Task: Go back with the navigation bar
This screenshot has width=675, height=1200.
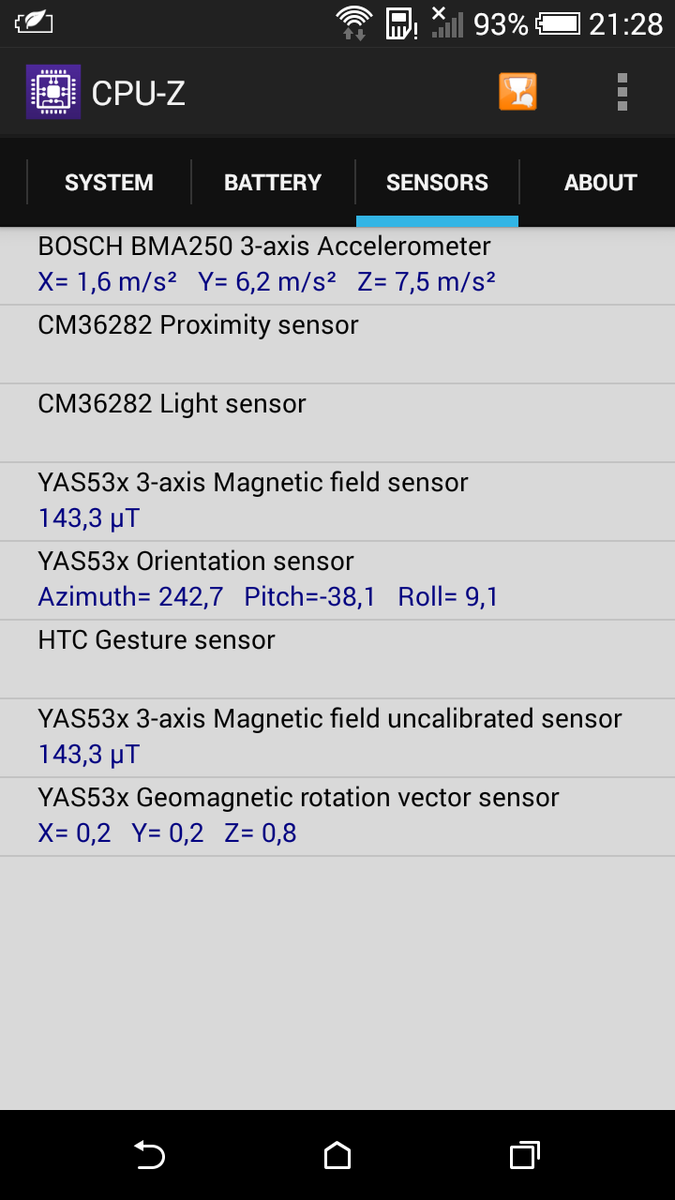Action: (149, 1156)
